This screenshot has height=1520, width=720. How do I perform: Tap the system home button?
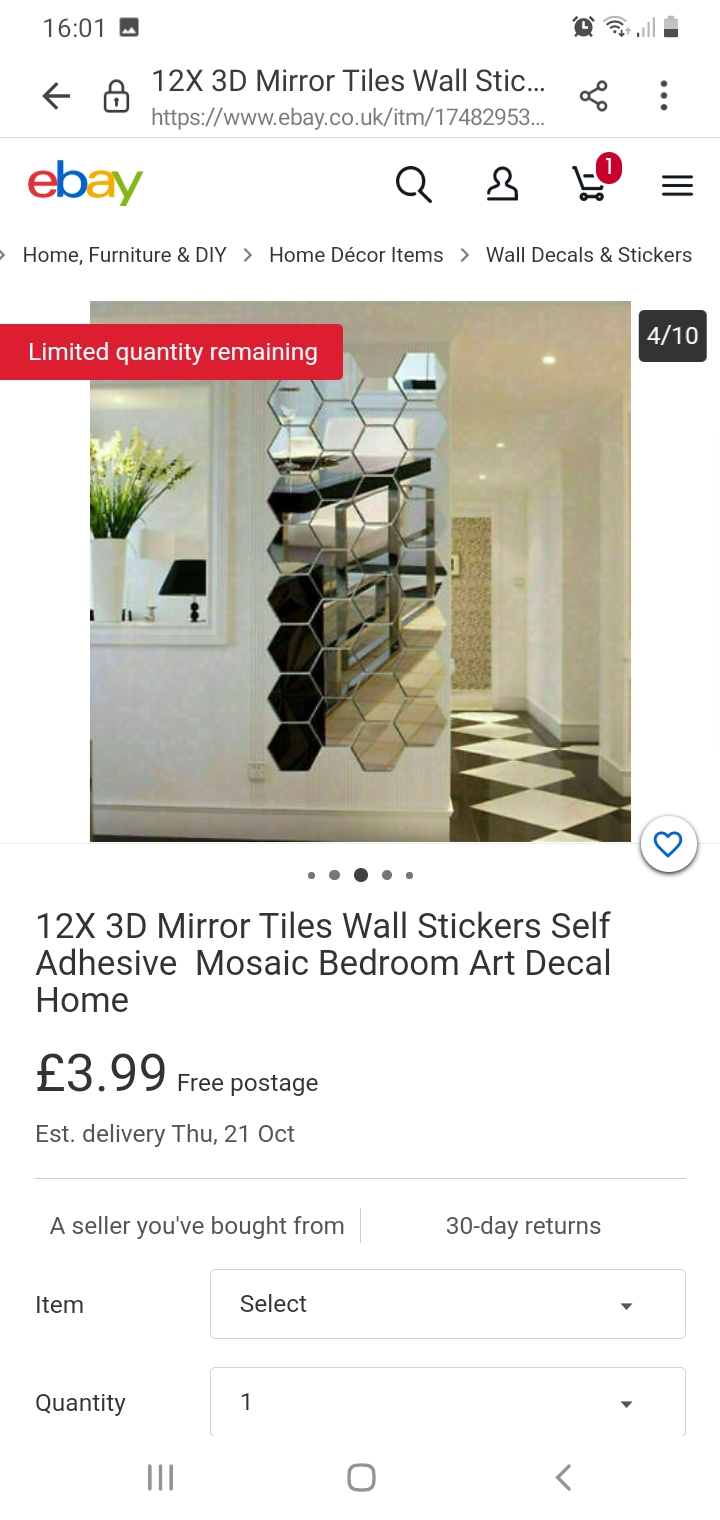coord(361,1477)
